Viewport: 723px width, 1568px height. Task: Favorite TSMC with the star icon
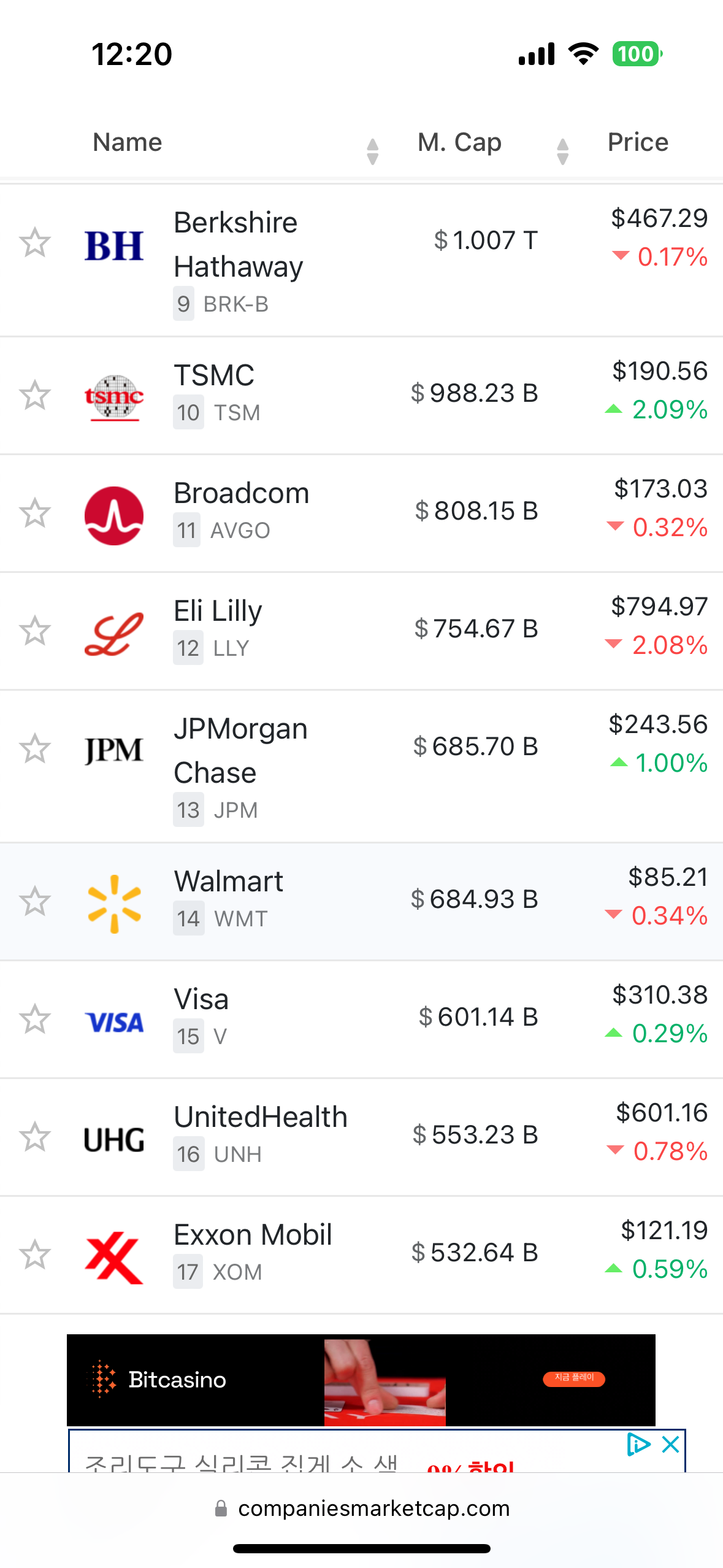click(35, 395)
